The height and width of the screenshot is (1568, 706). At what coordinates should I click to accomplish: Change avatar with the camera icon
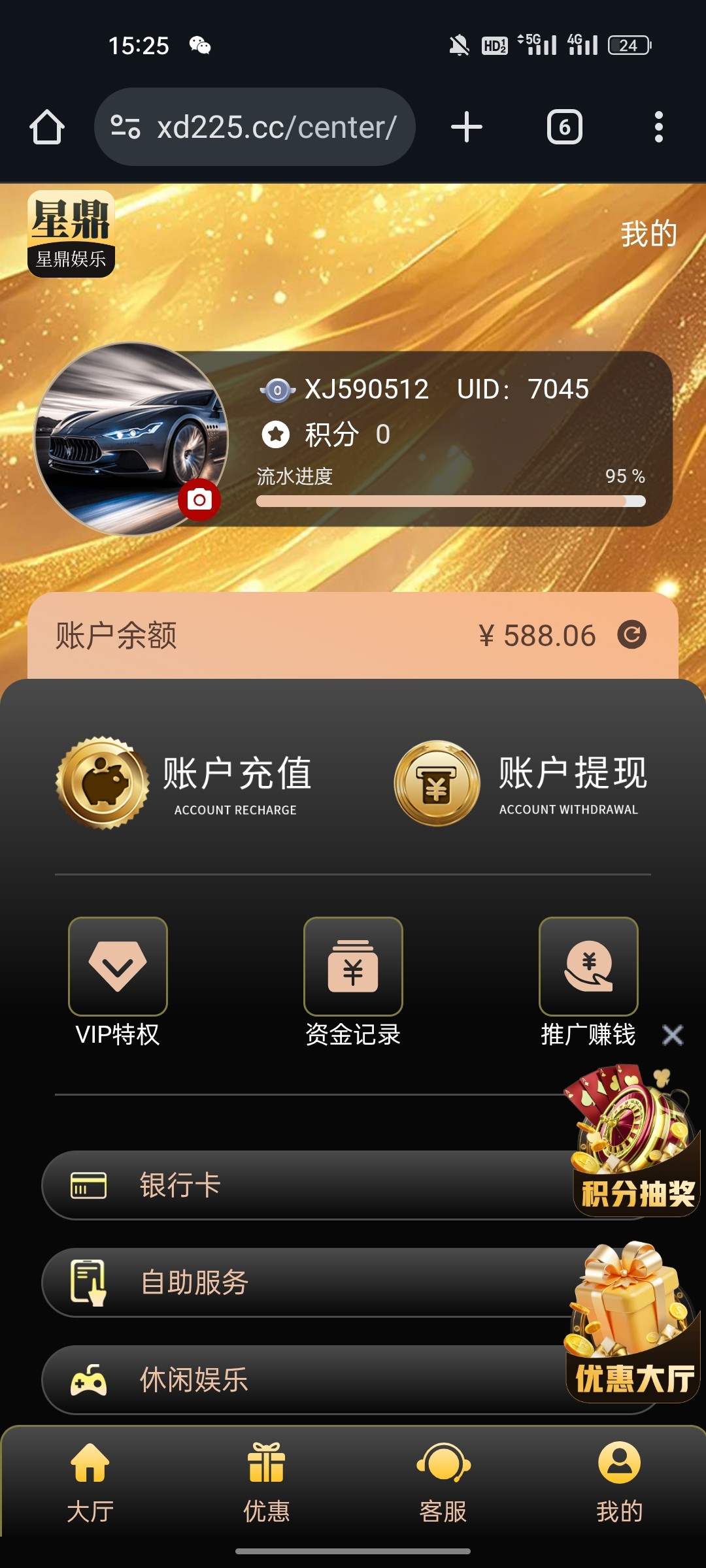coord(199,500)
